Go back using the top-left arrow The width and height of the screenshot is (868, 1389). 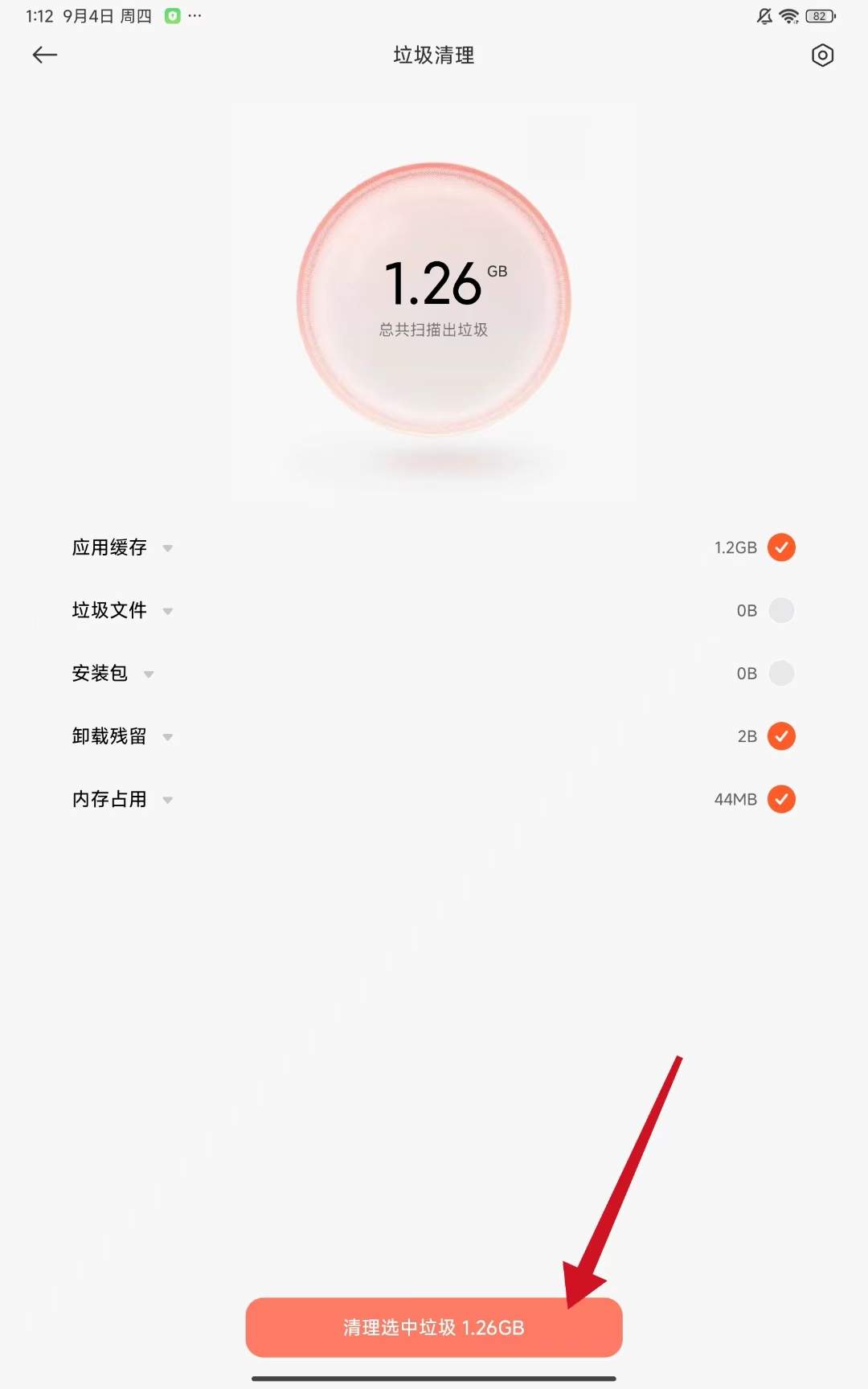[45, 55]
